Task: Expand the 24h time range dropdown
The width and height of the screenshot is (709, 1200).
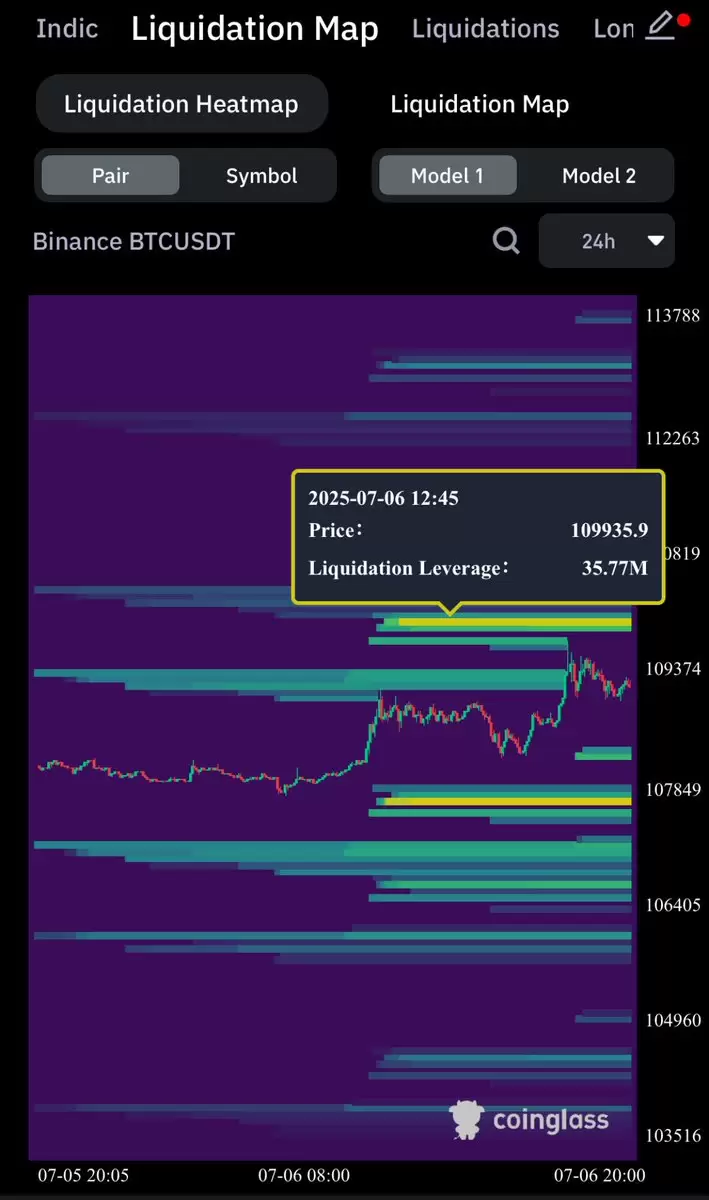Action: tap(607, 241)
